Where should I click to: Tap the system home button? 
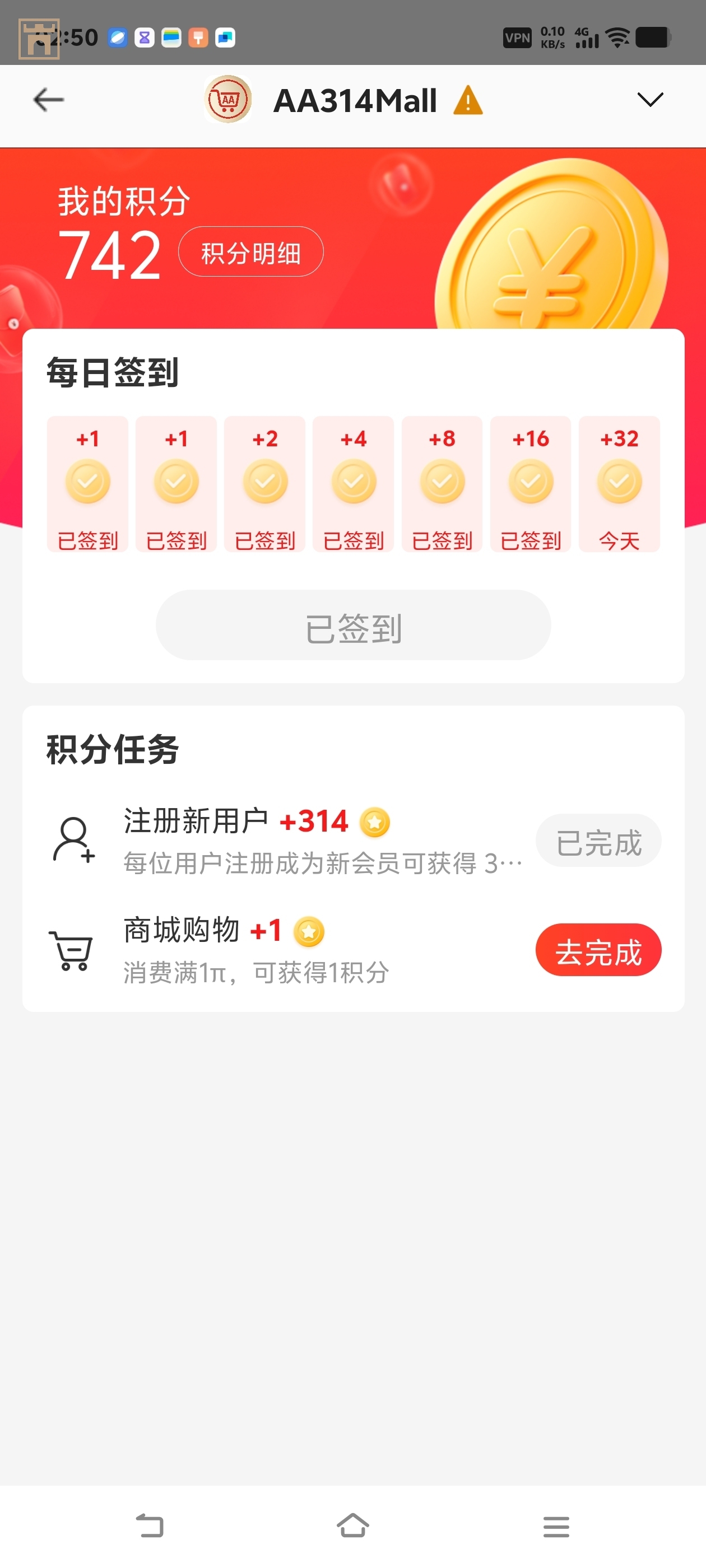352,1525
